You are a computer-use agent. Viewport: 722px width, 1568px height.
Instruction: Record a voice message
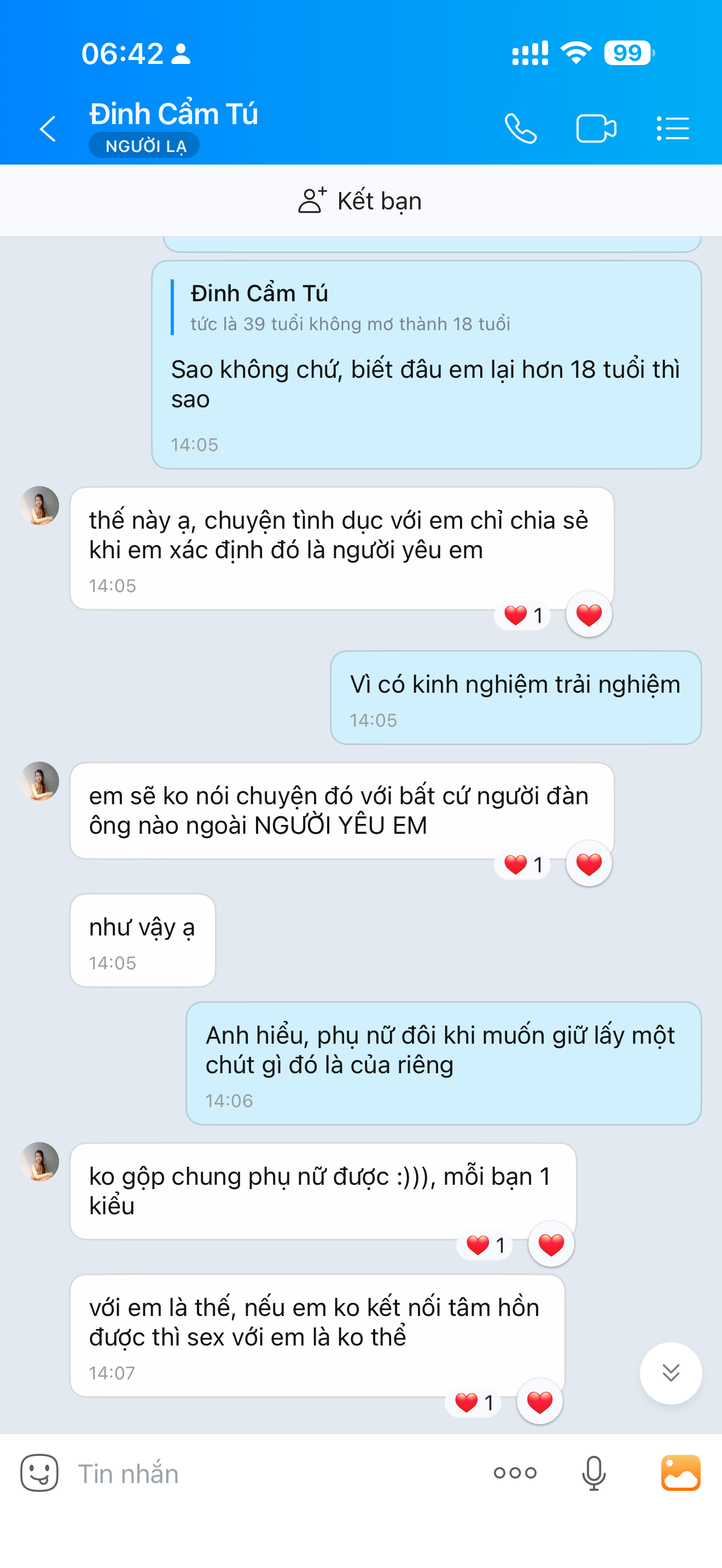(x=593, y=1473)
